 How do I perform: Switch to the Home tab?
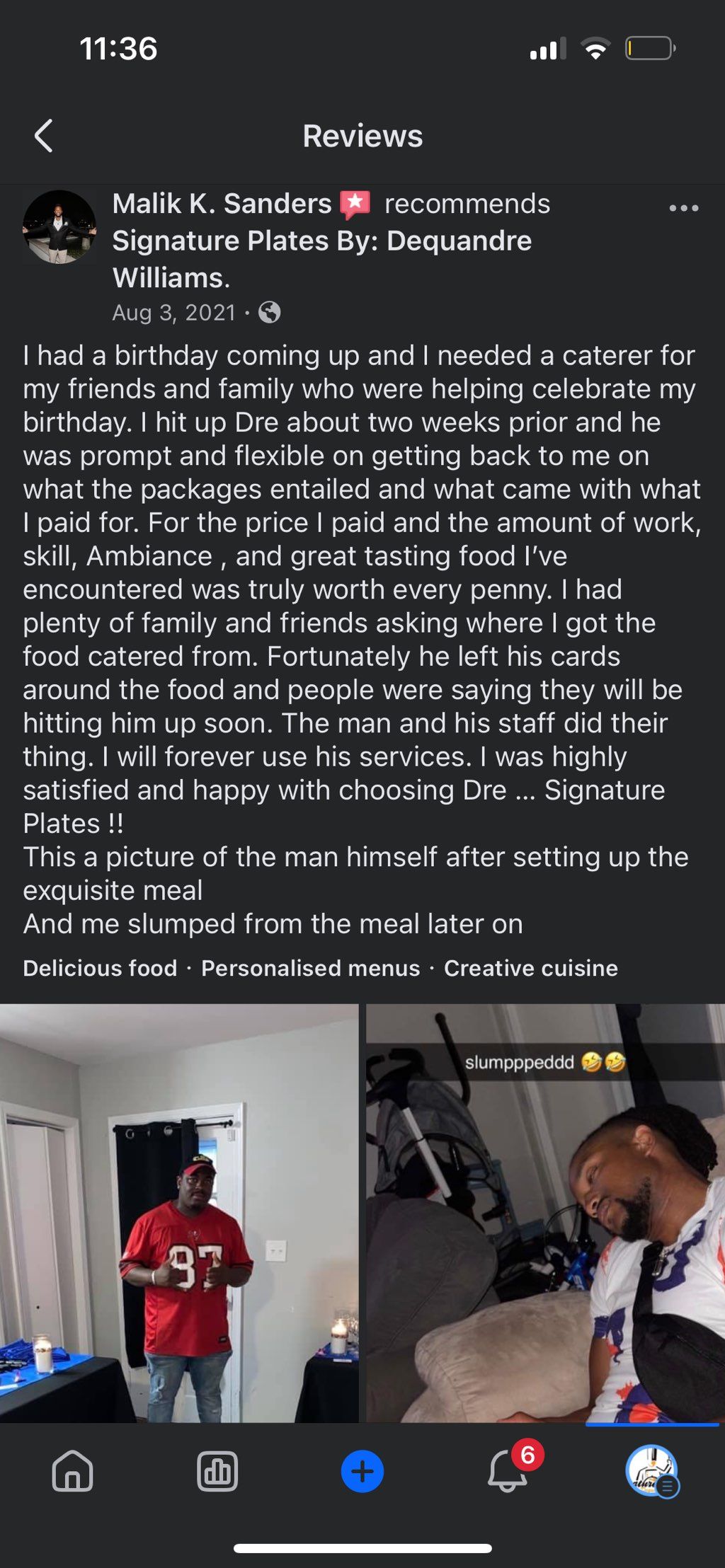coord(72,1472)
